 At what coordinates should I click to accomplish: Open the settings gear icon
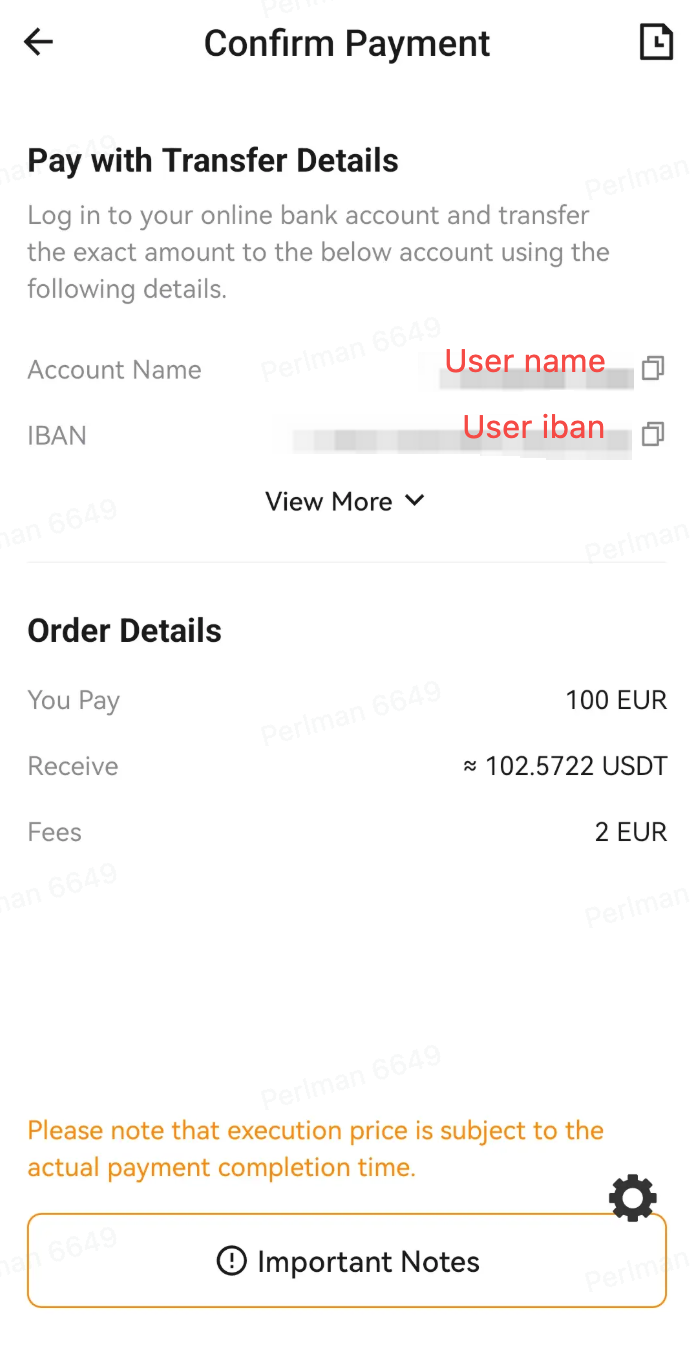pos(633,1197)
